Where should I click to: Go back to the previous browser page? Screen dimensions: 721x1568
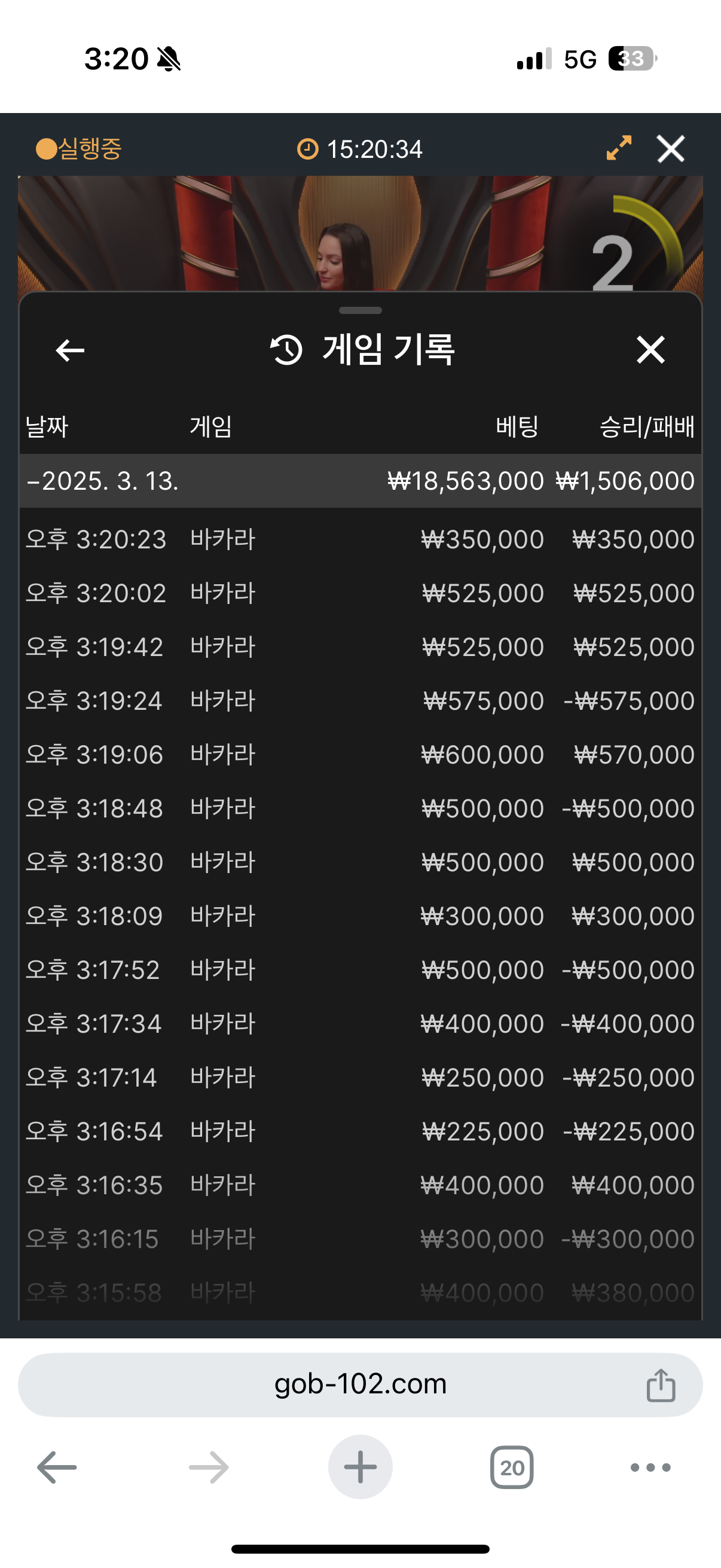tap(57, 1467)
